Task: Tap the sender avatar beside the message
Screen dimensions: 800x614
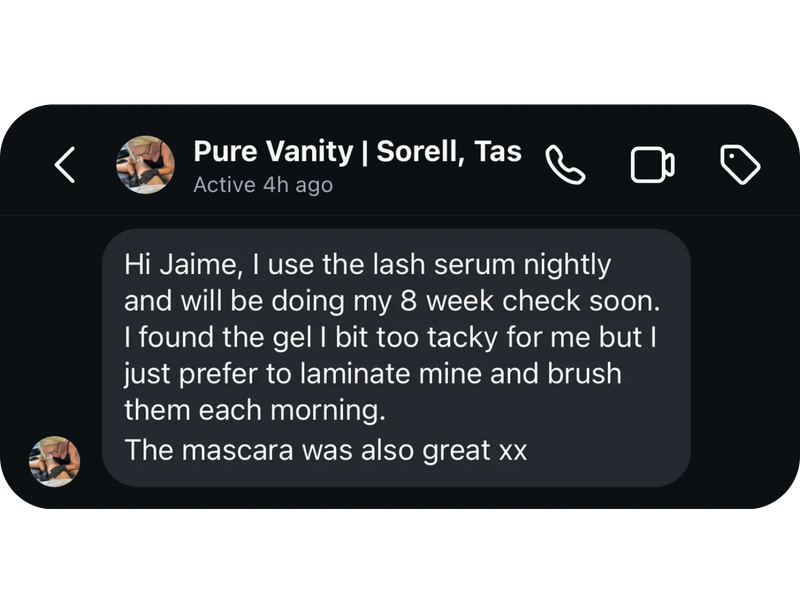Action: pos(54,461)
